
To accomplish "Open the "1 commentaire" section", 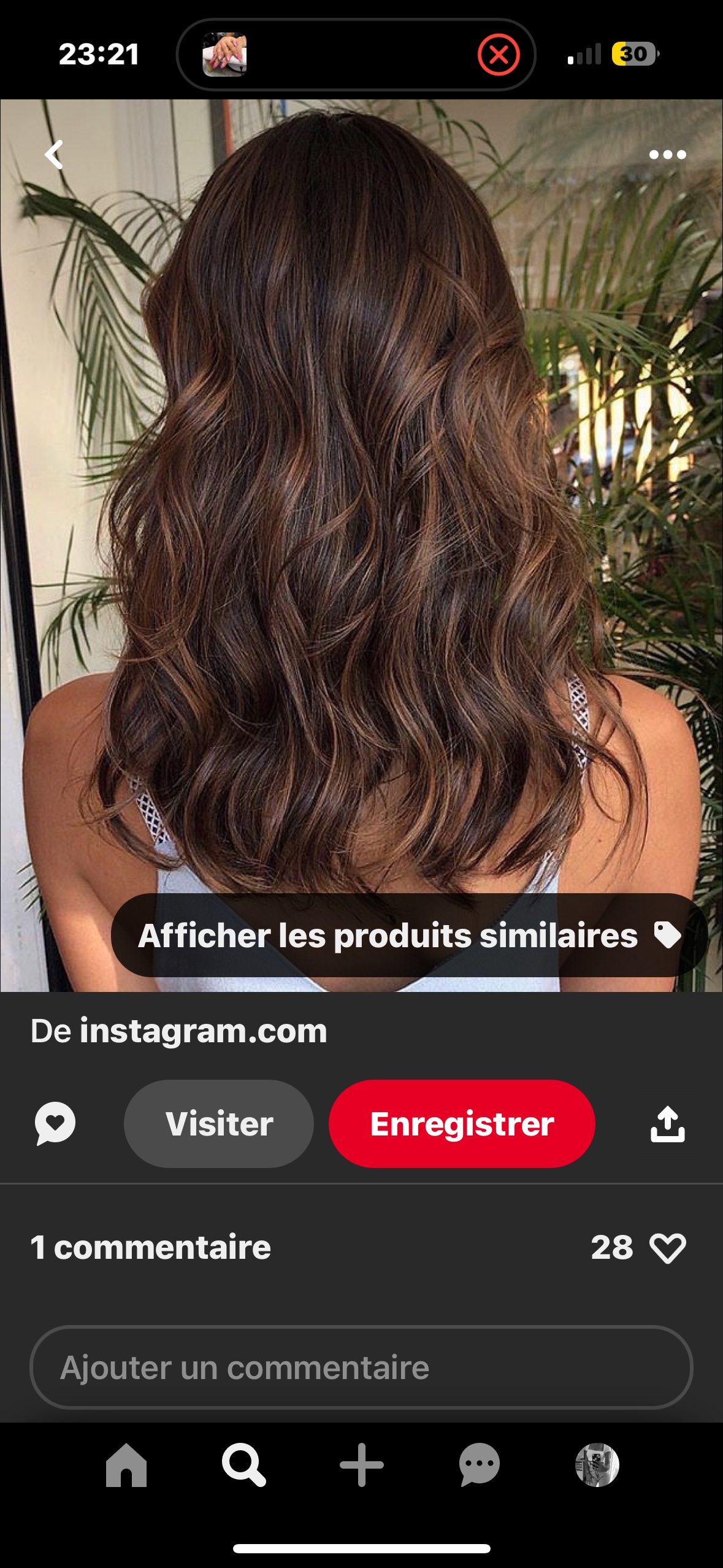I will [151, 1248].
